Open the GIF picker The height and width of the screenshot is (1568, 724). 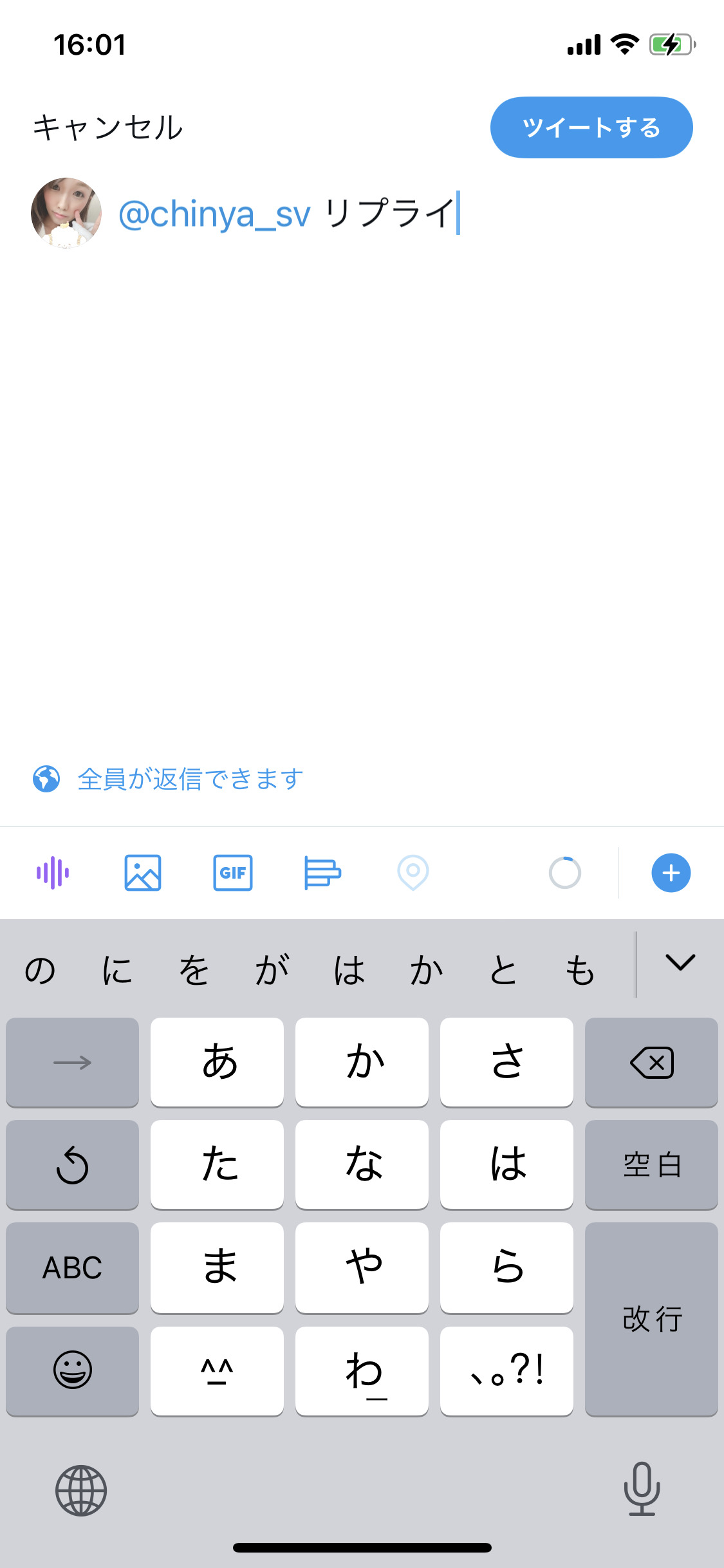pyautogui.click(x=233, y=873)
